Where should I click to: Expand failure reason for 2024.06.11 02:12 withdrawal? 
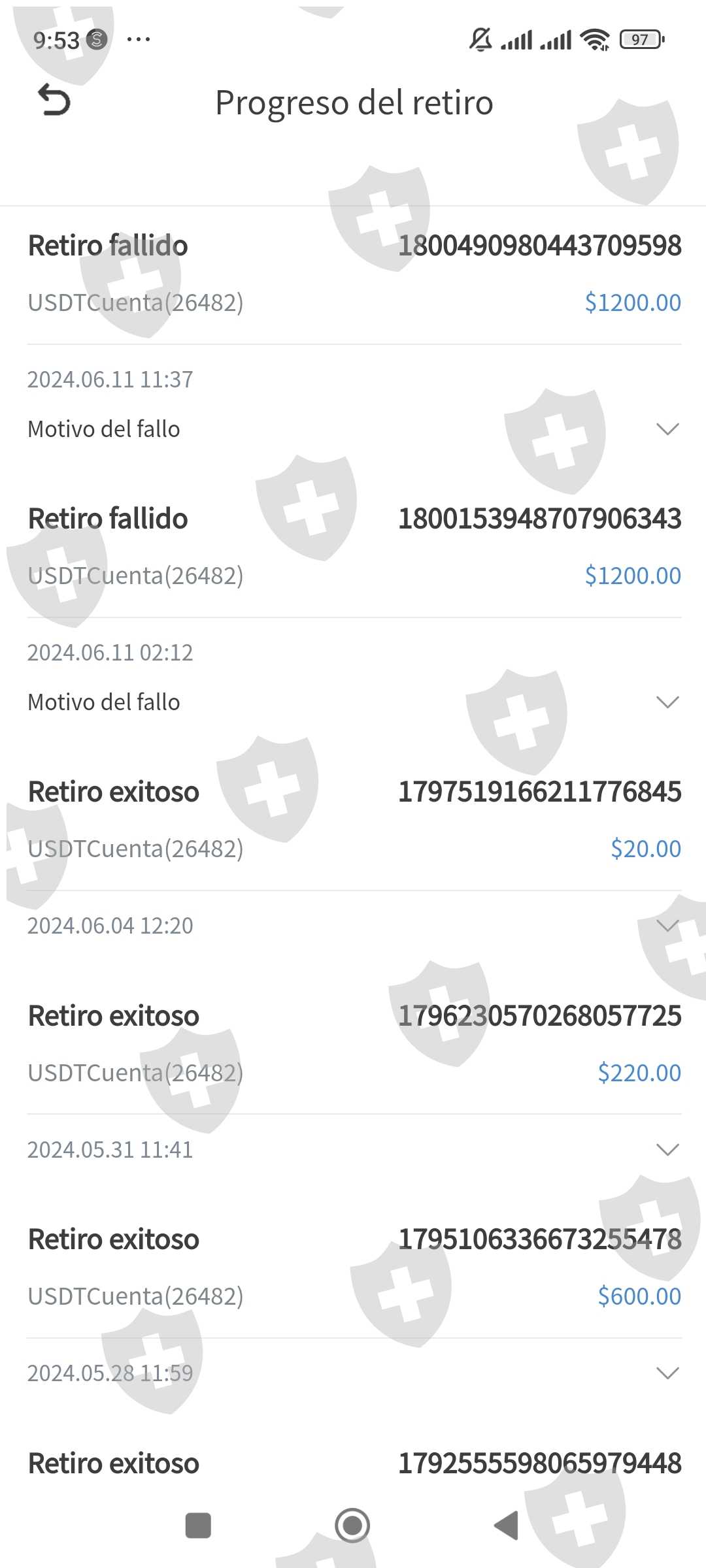[x=667, y=702]
